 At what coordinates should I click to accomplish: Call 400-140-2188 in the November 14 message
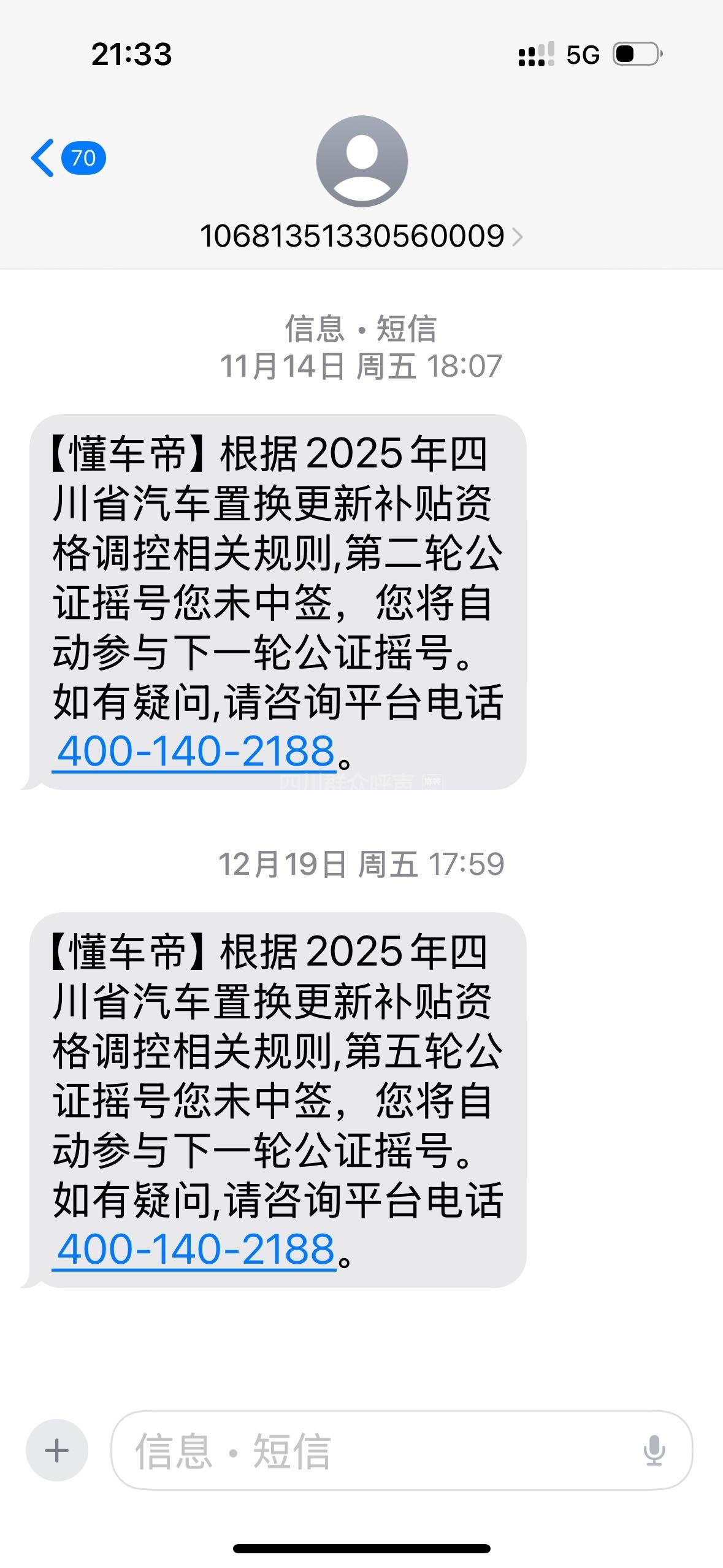click(196, 751)
